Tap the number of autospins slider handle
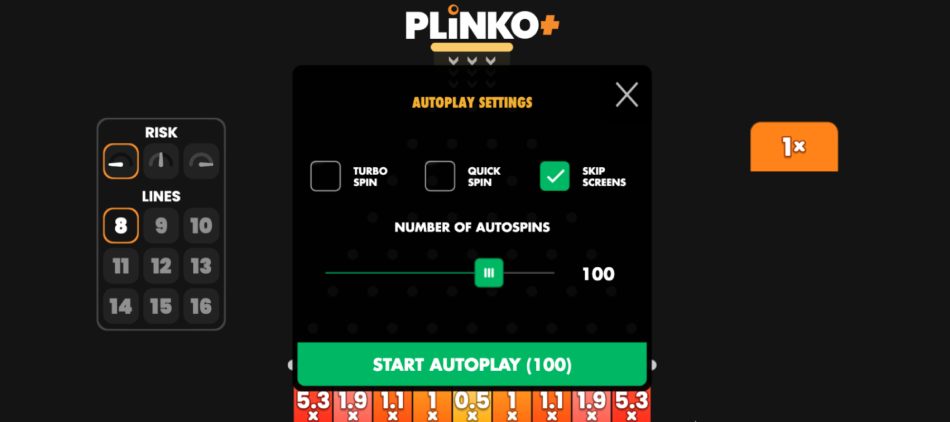950x422 pixels. [x=489, y=273]
